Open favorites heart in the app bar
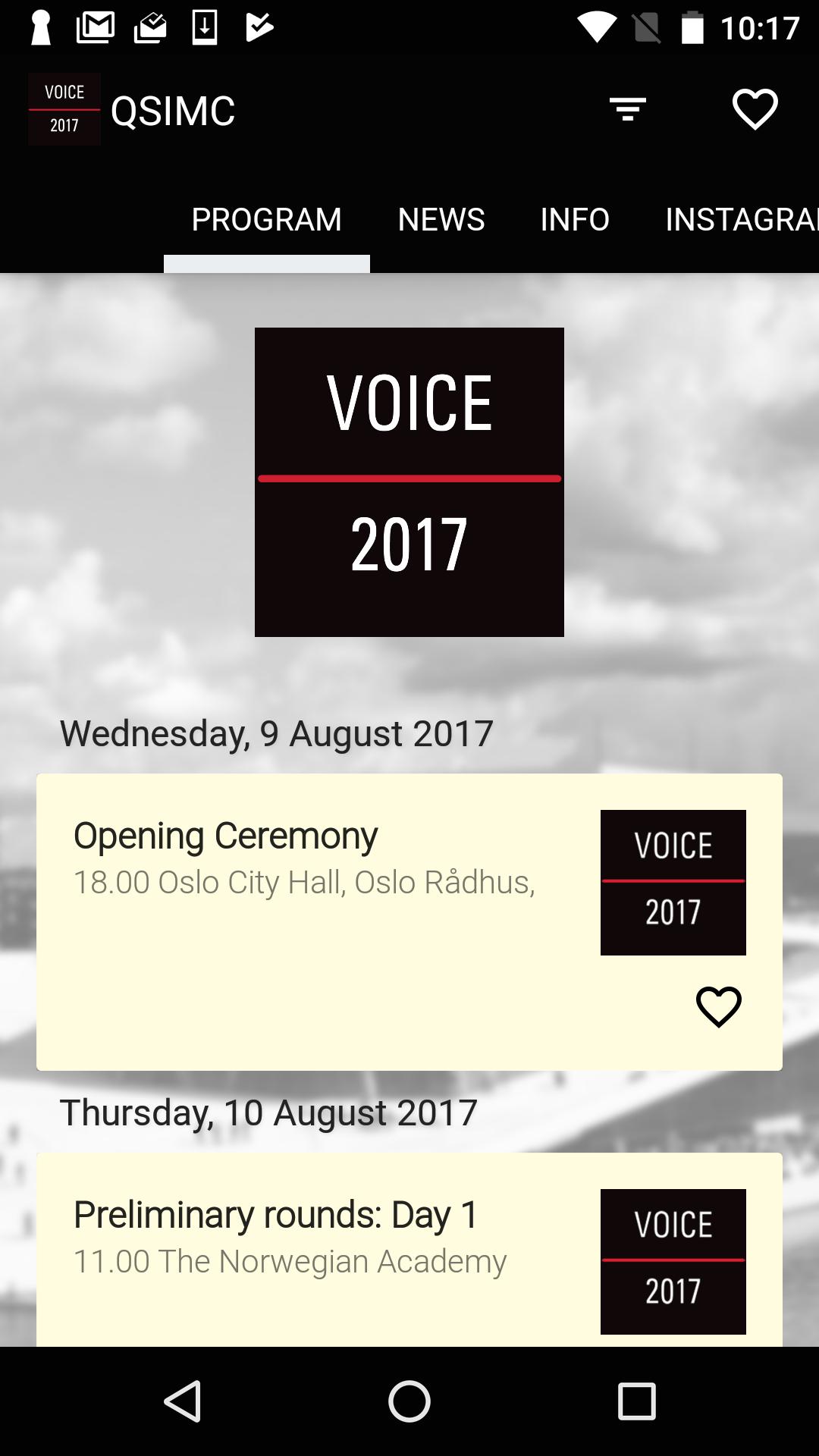Screen dimensions: 819x1456 point(755,110)
